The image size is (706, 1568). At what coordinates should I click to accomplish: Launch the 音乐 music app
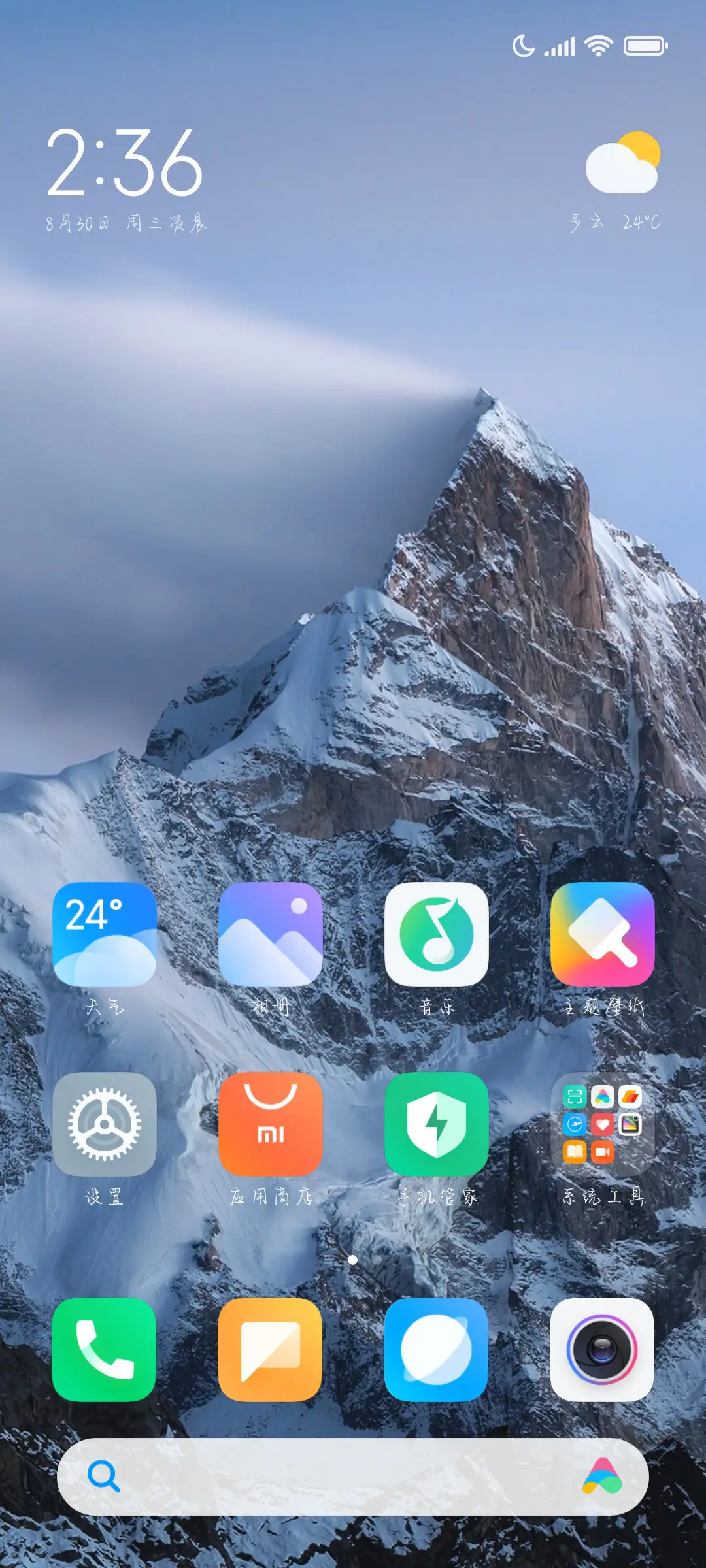click(x=436, y=934)
